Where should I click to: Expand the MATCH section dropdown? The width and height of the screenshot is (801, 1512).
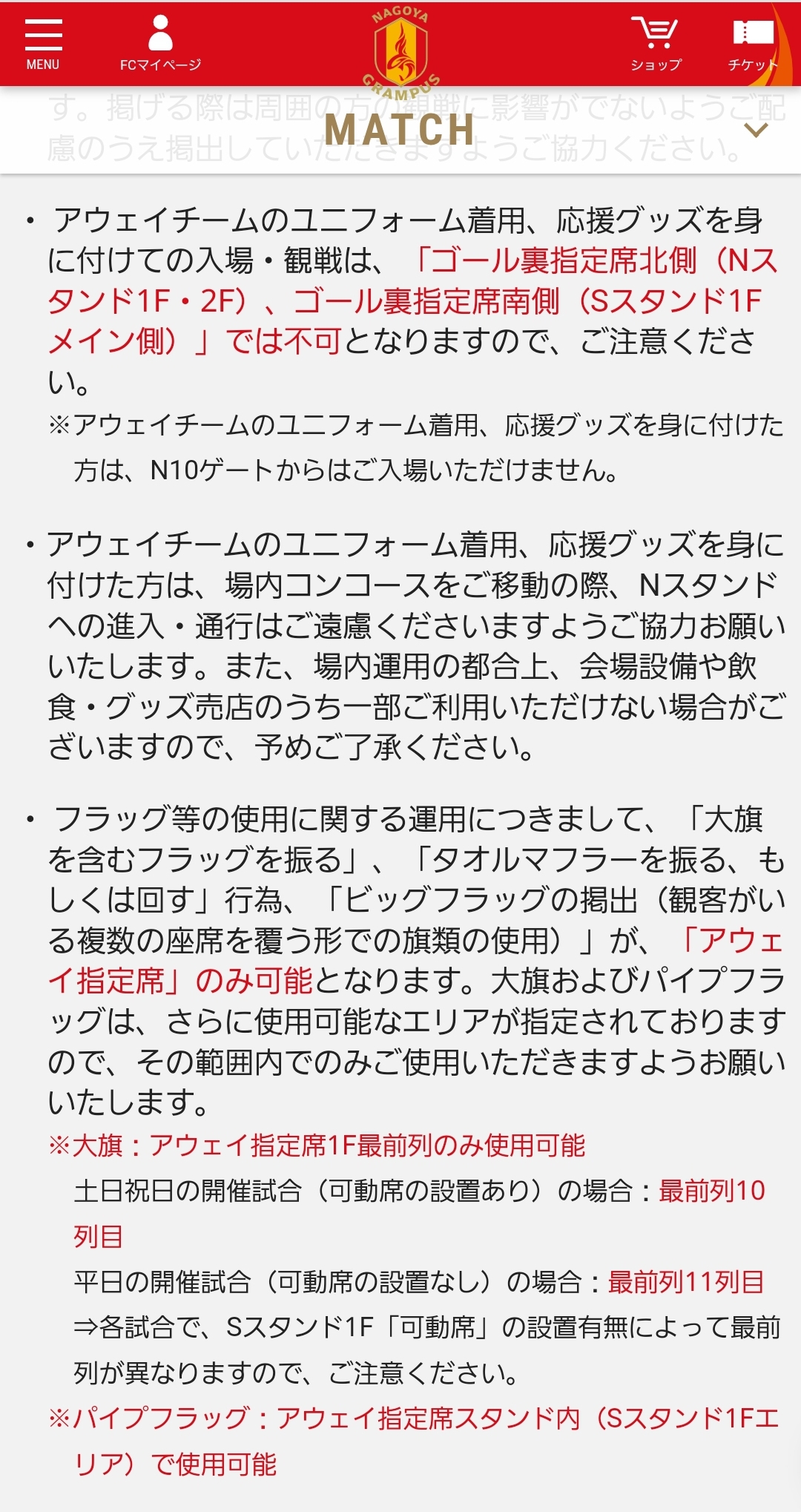[755, 131]
